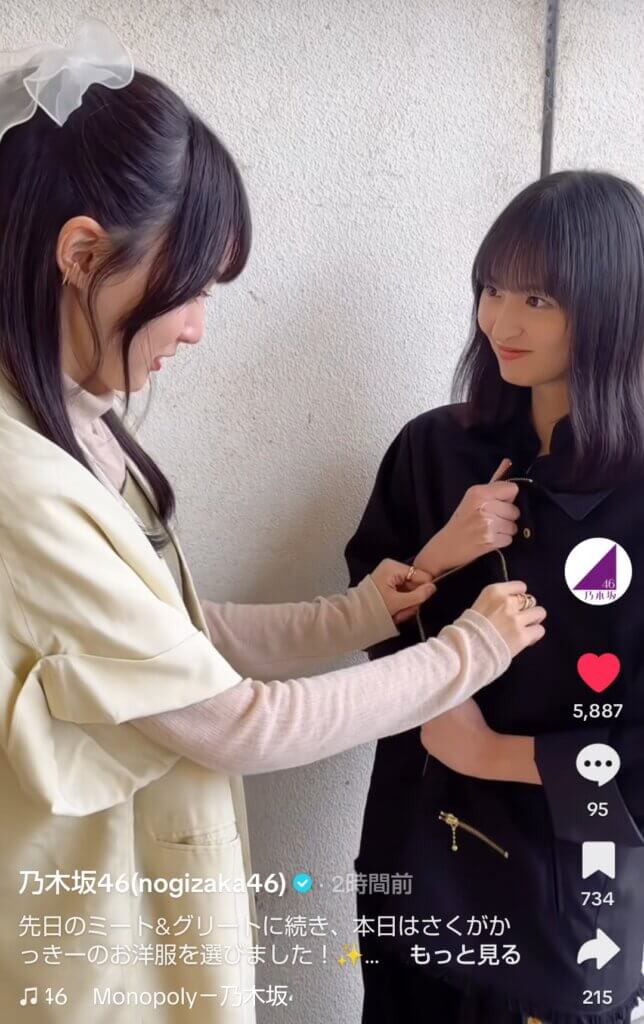Open the 乃木坂46 profile avatar
Screen dimensions: 644x1024
pyautogui.click(x=598, y=571)
